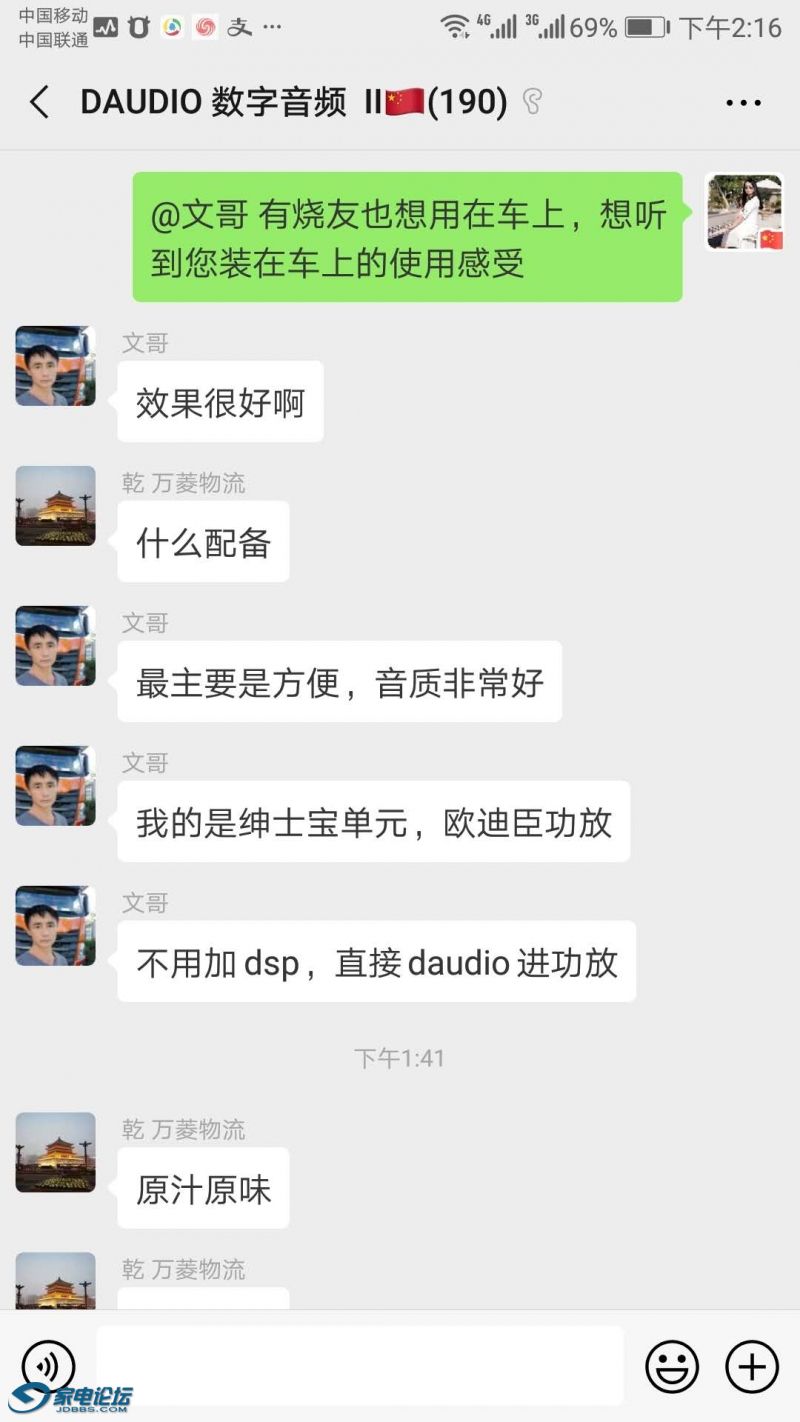Tap the stock chart notification icon
The height and width of the screenshot is (1422, 800).
(x=105, y=27)
